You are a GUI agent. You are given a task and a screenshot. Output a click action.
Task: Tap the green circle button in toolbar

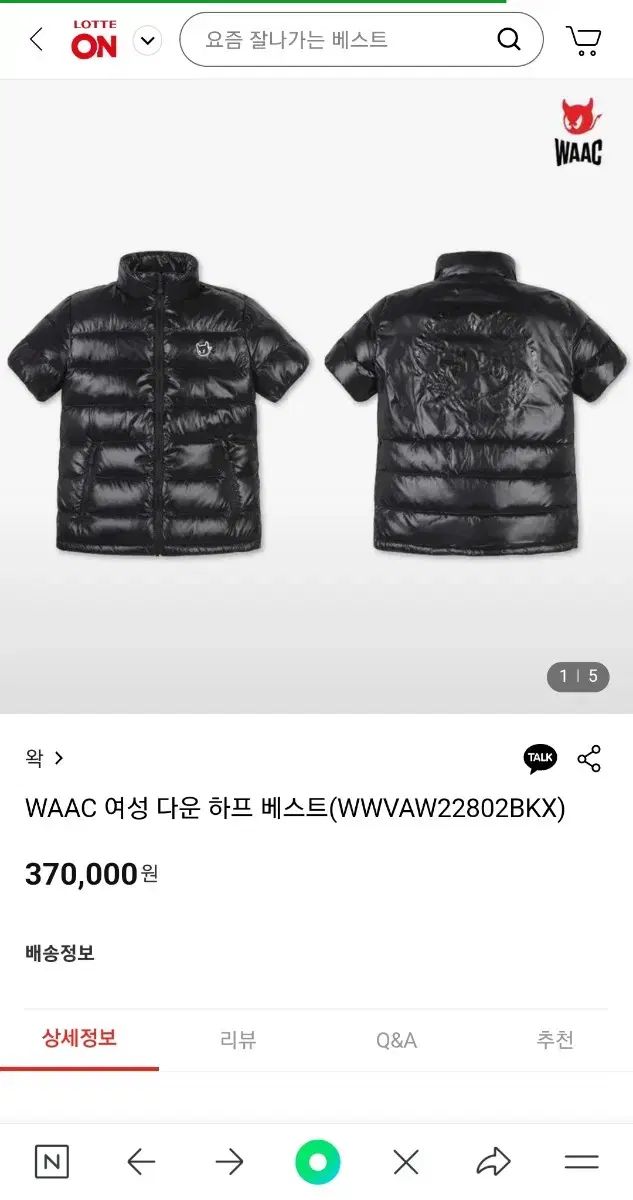(x=317, y=1162)
